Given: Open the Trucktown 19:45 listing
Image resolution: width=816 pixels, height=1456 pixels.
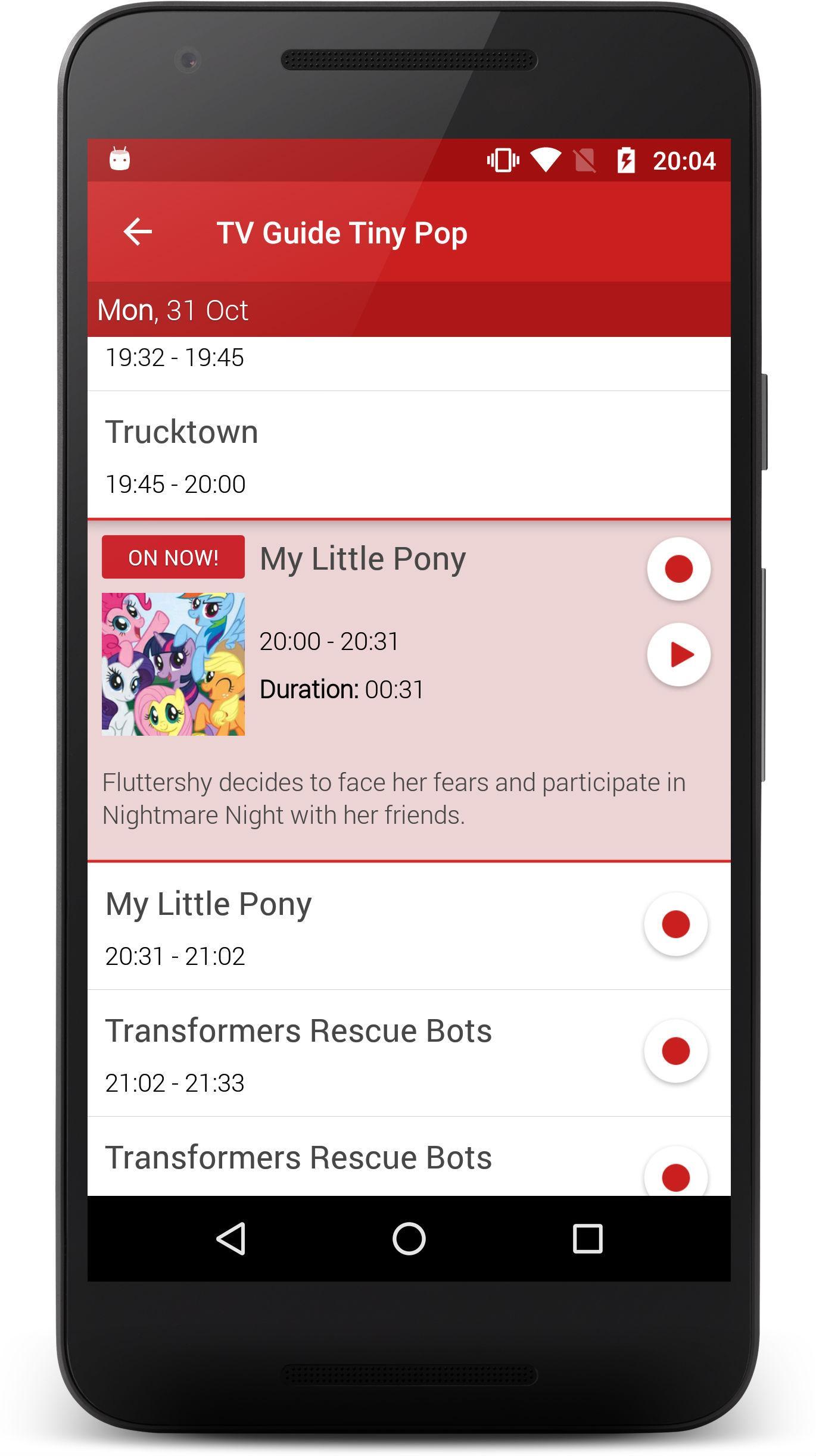Looking at the screenshot, I should click(x=357, y=455).
